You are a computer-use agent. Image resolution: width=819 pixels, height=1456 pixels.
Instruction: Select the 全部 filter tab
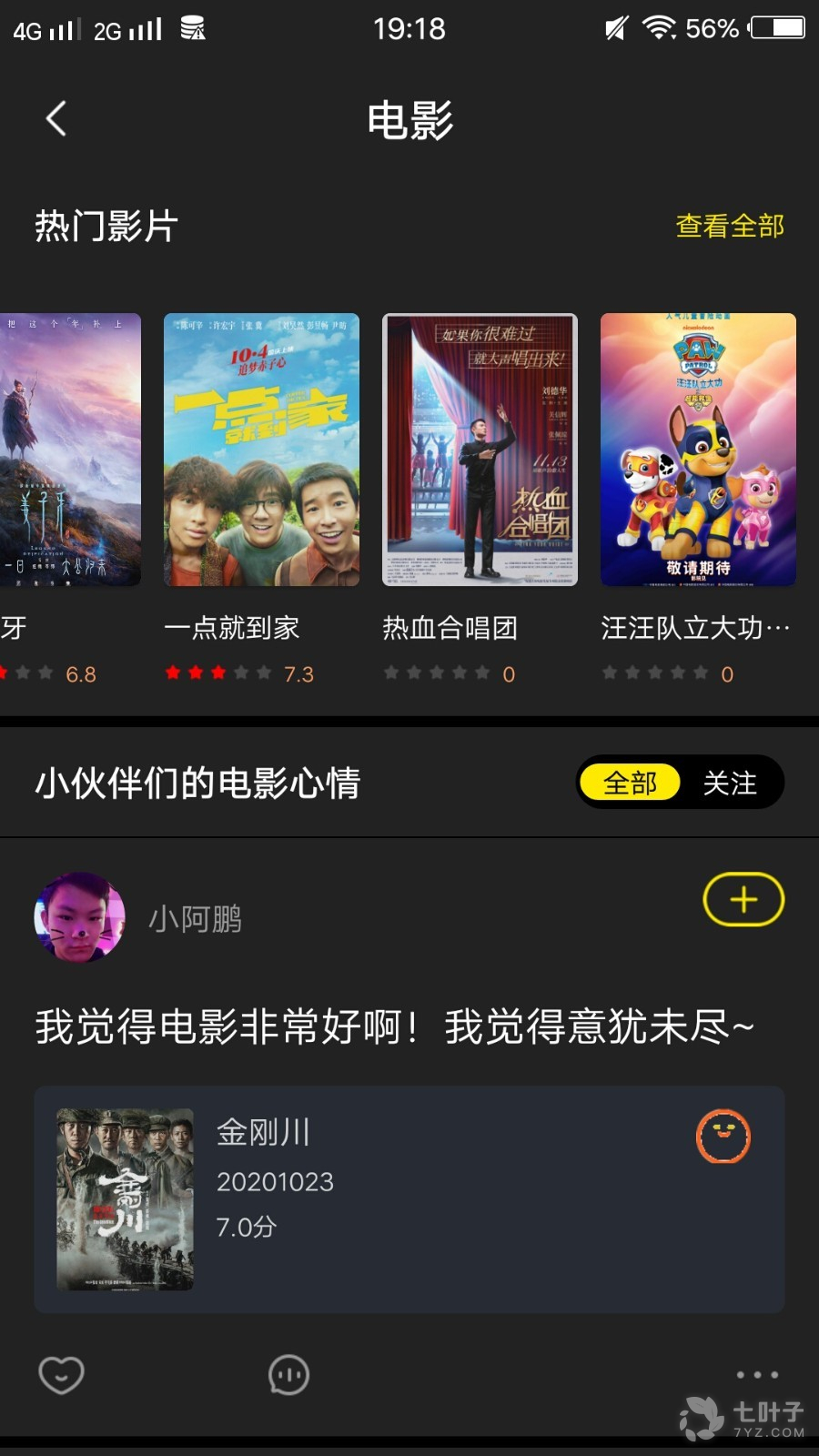[x=630, y=783]
